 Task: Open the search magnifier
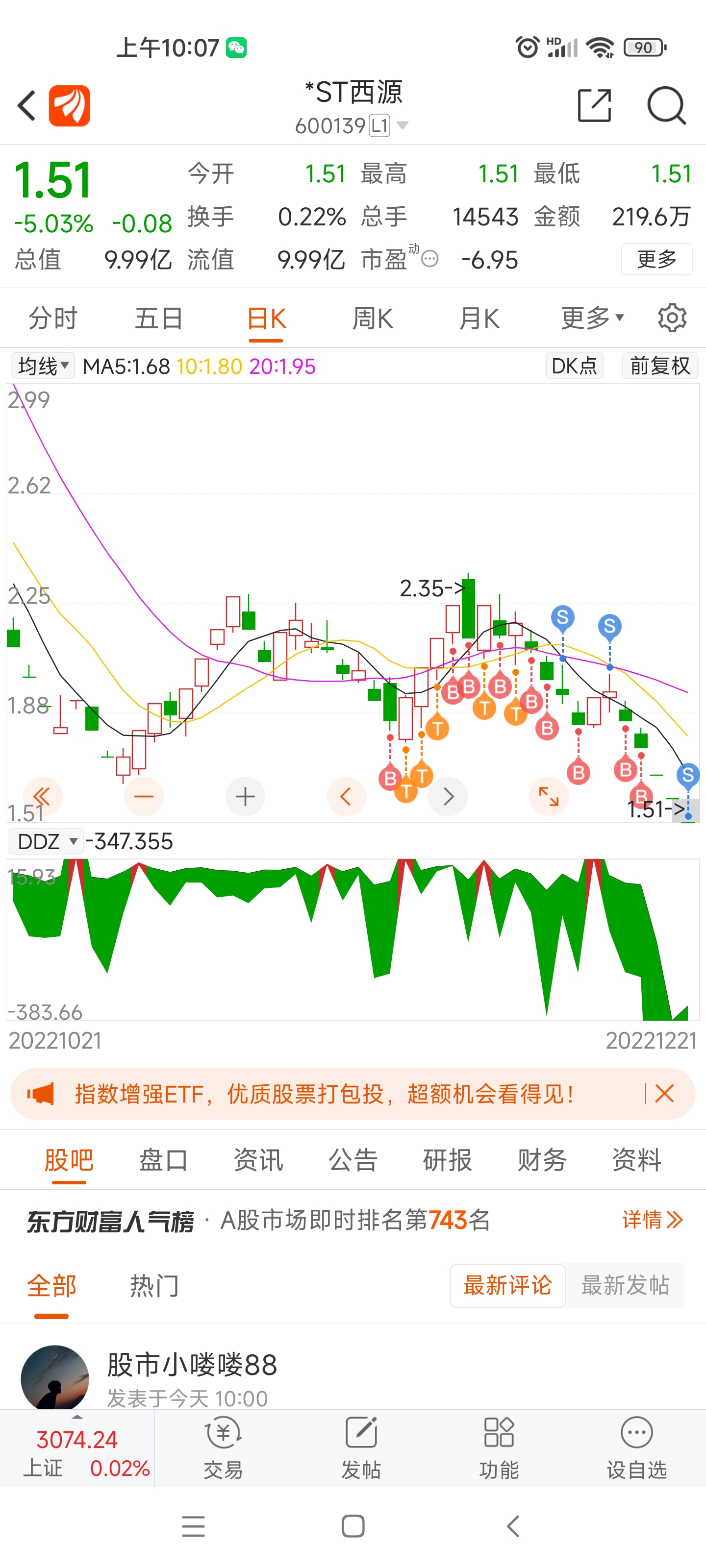pyautogui.click(x=666, y=106)
